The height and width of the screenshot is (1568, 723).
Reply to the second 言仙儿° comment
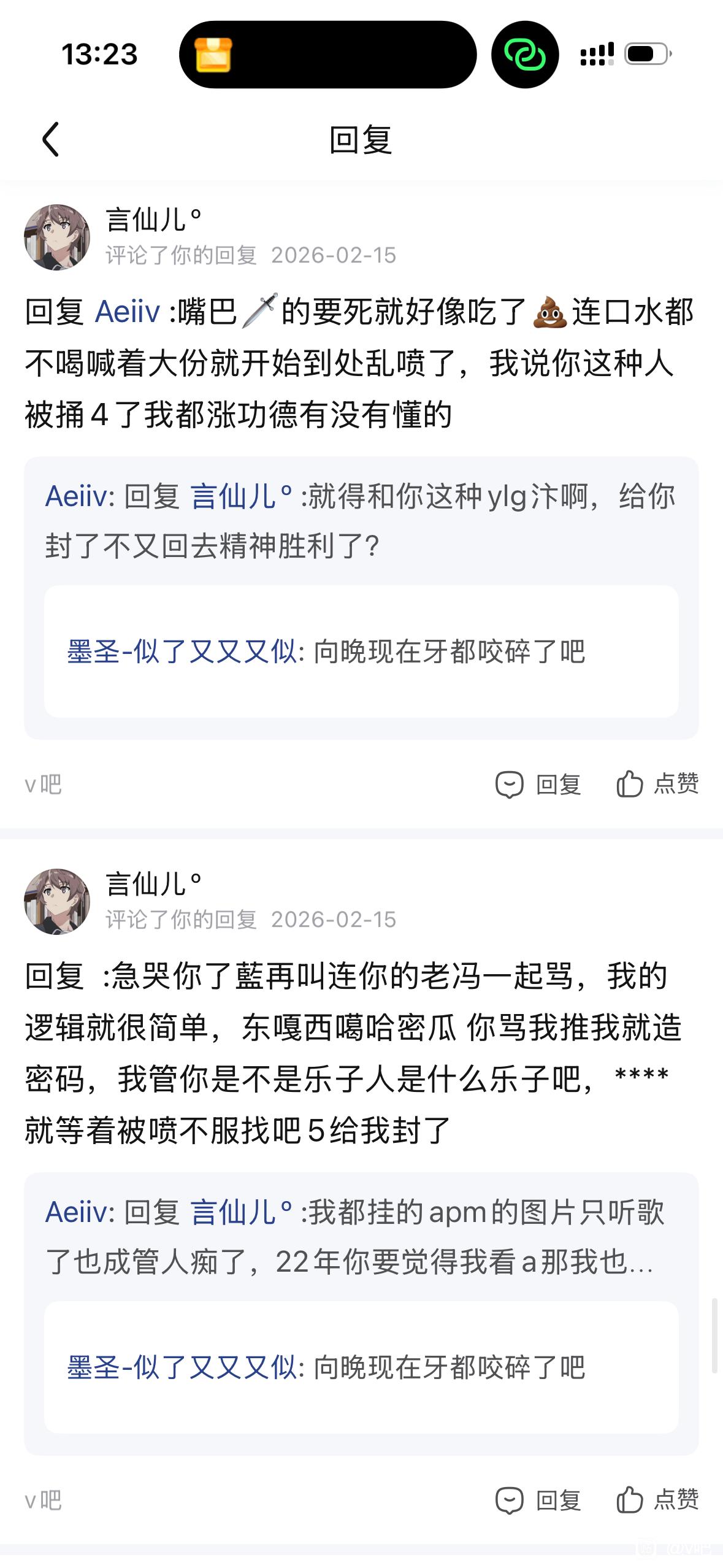click(538, 1501)
